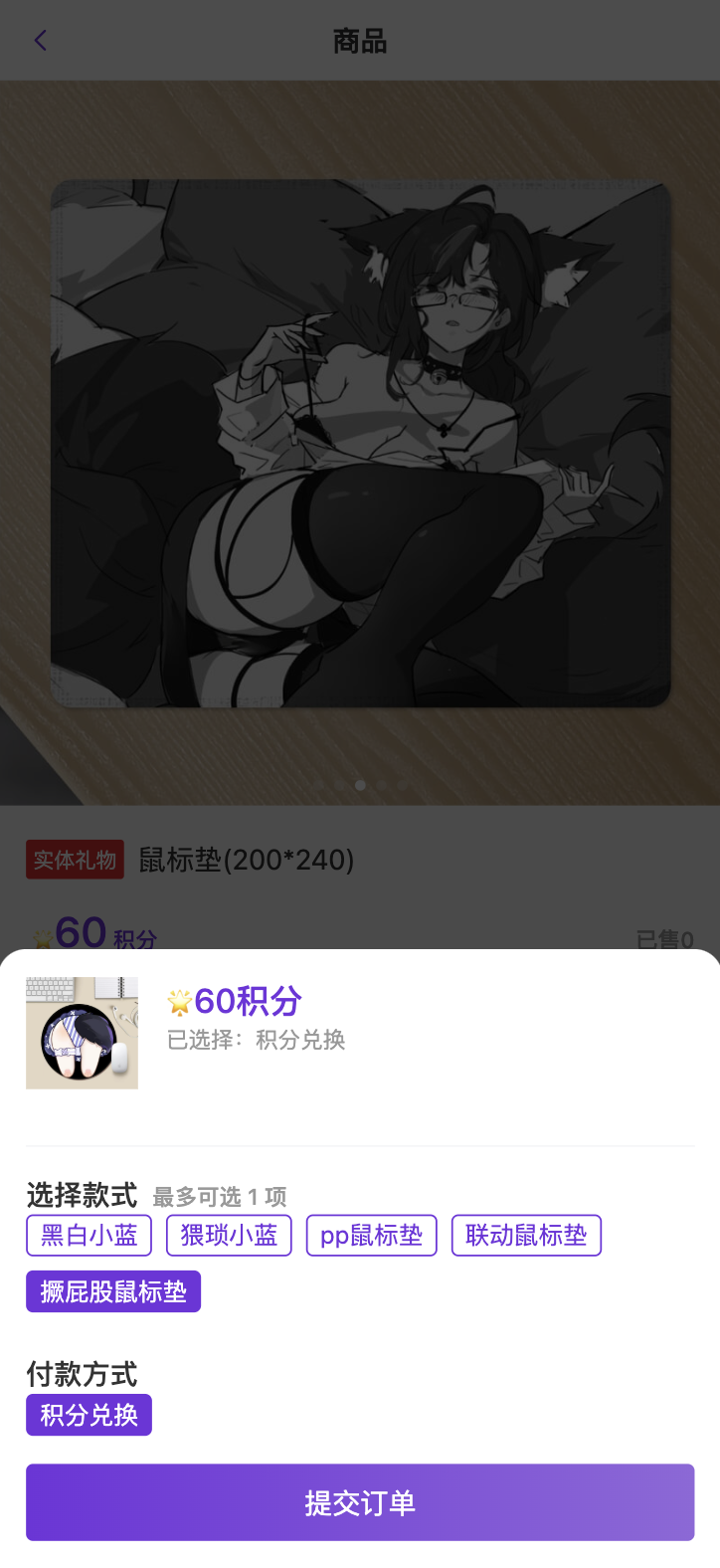Select the 黑白小蓝 style option
Image resolution: width=720 pixels, height=1568 pixels.
[x=89, y=1236]
